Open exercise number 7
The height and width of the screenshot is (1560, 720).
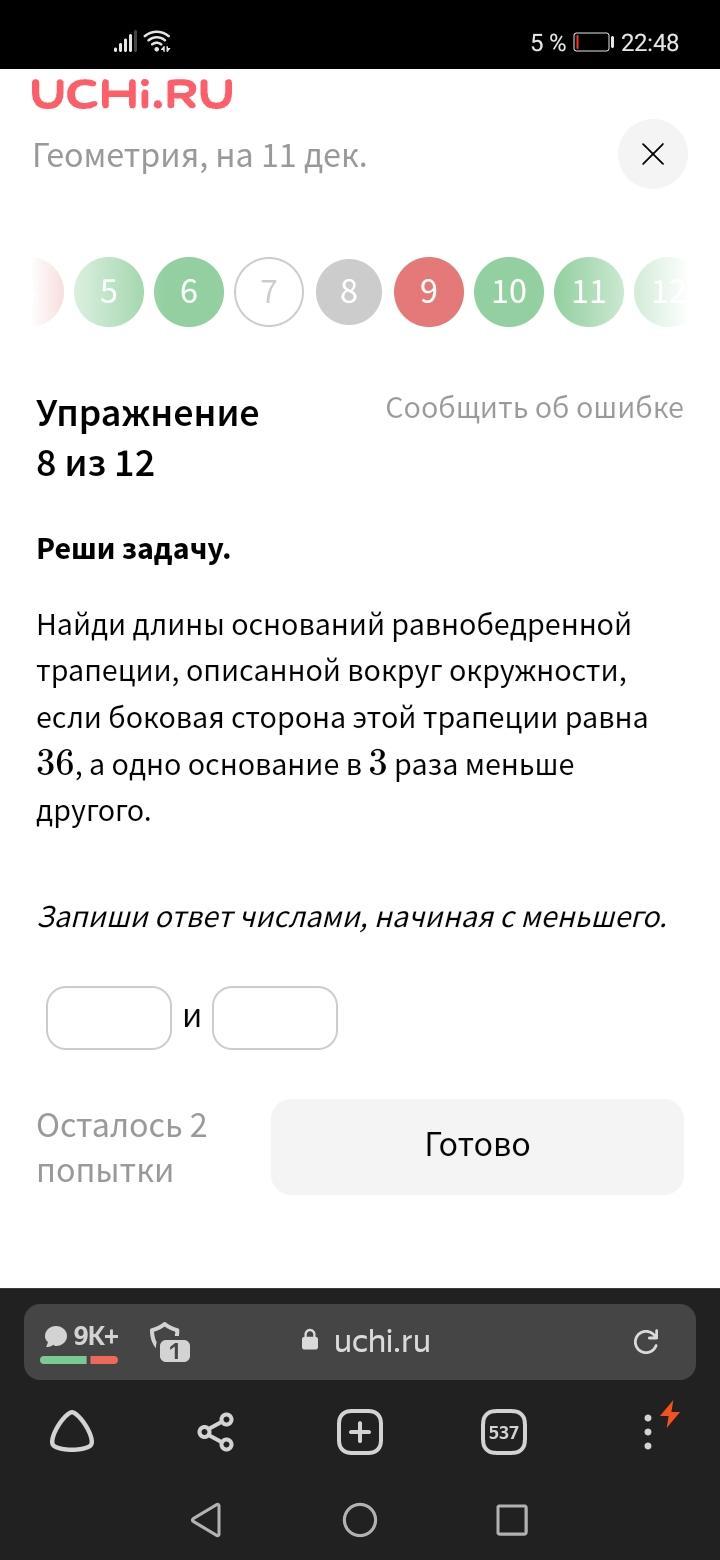269,292
